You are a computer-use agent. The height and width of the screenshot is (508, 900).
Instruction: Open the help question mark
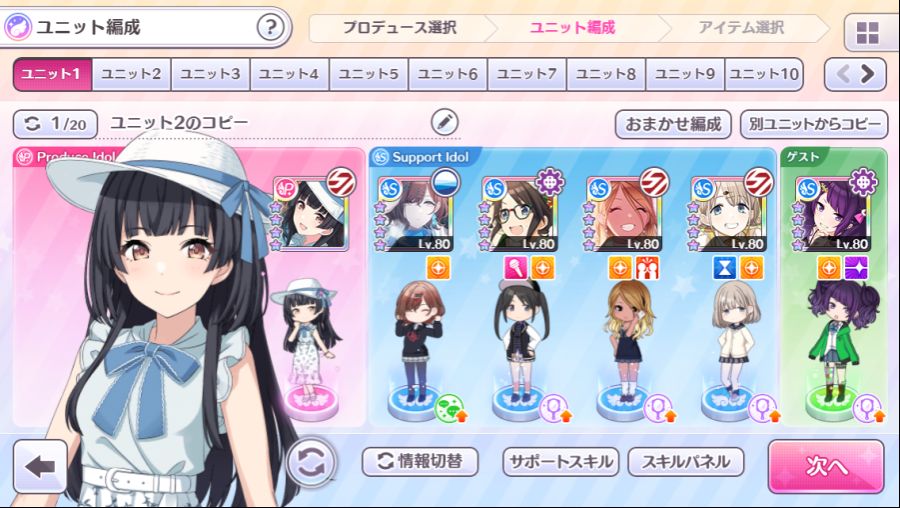tap(270, 26)
